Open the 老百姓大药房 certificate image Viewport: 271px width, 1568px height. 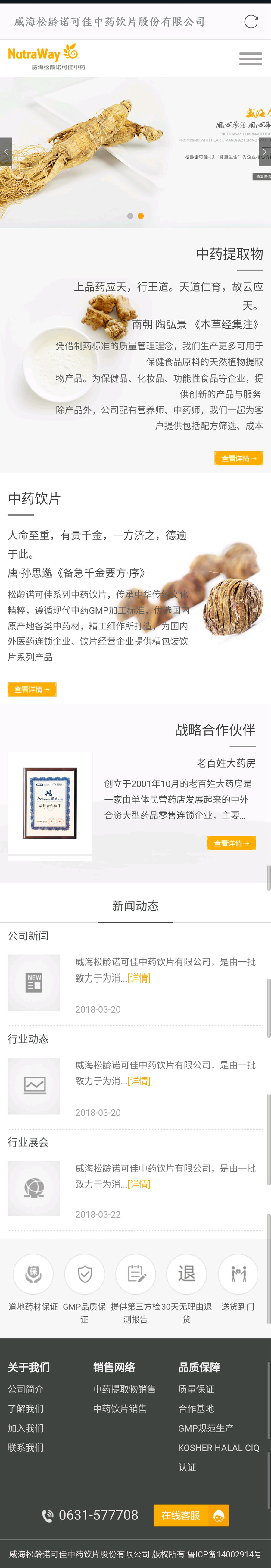pos(50,803)
